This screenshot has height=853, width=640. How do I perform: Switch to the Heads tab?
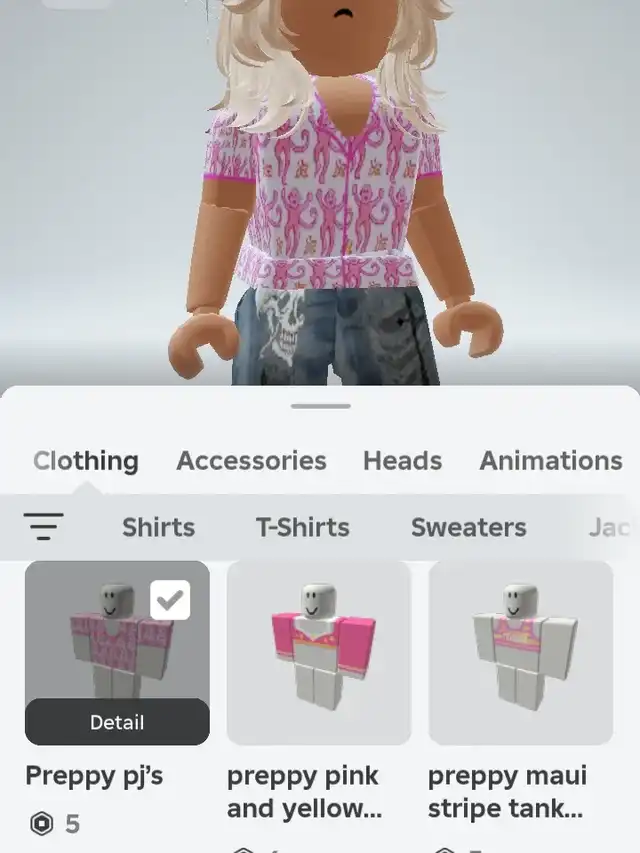[x=402, y=461]
